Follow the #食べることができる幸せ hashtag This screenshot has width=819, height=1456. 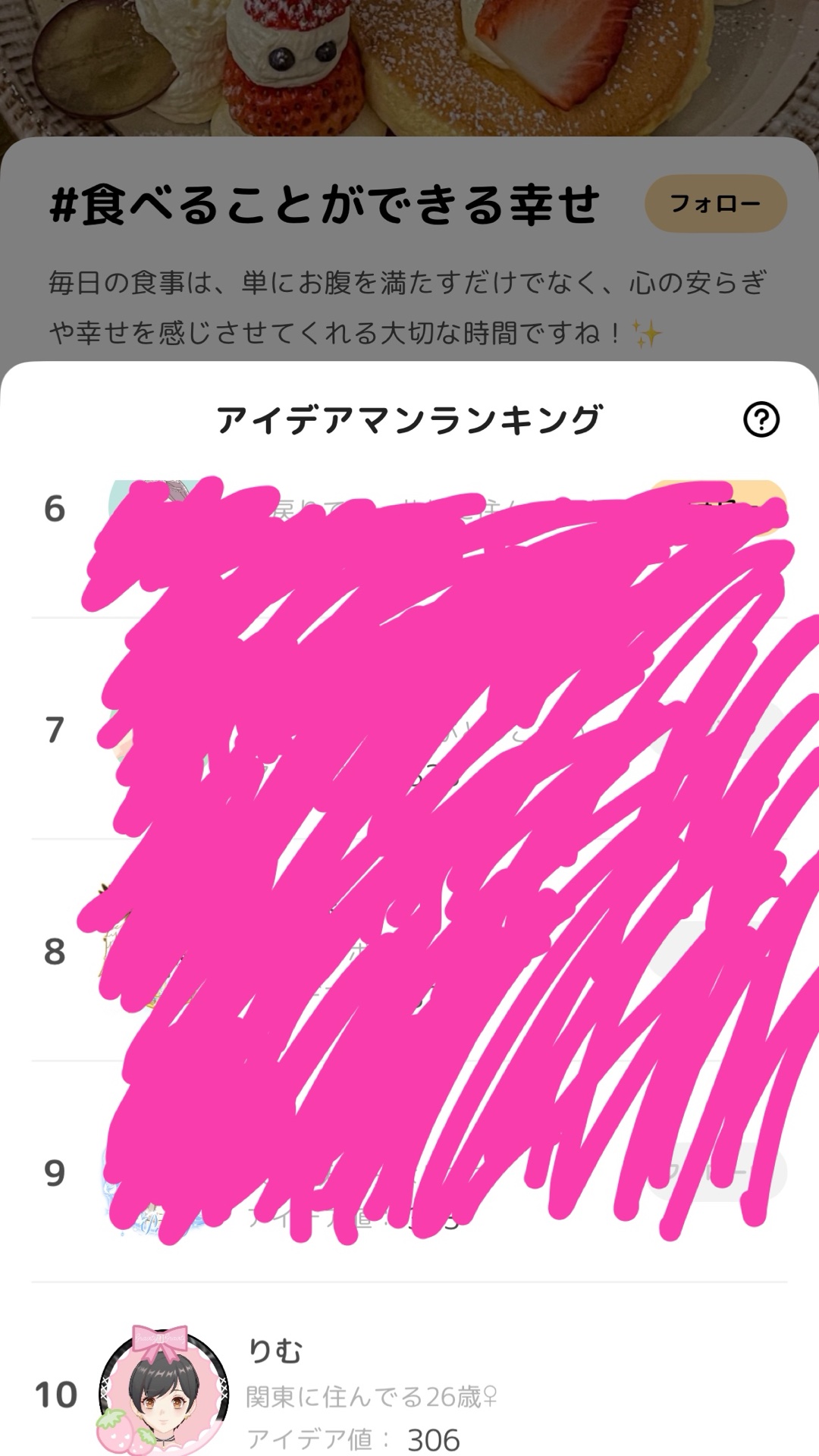(715, 203)
